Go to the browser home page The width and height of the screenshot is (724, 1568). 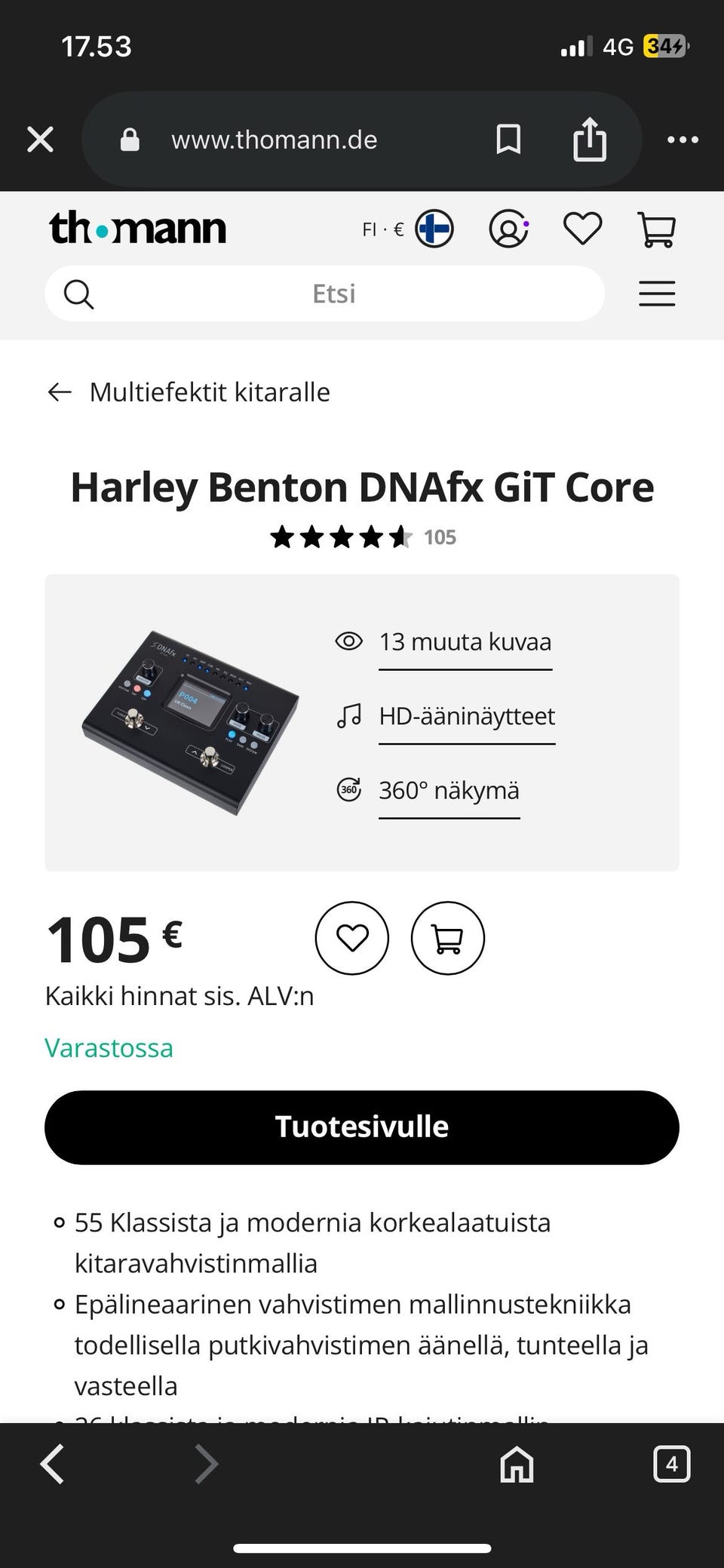click(x=517, y=1465)
